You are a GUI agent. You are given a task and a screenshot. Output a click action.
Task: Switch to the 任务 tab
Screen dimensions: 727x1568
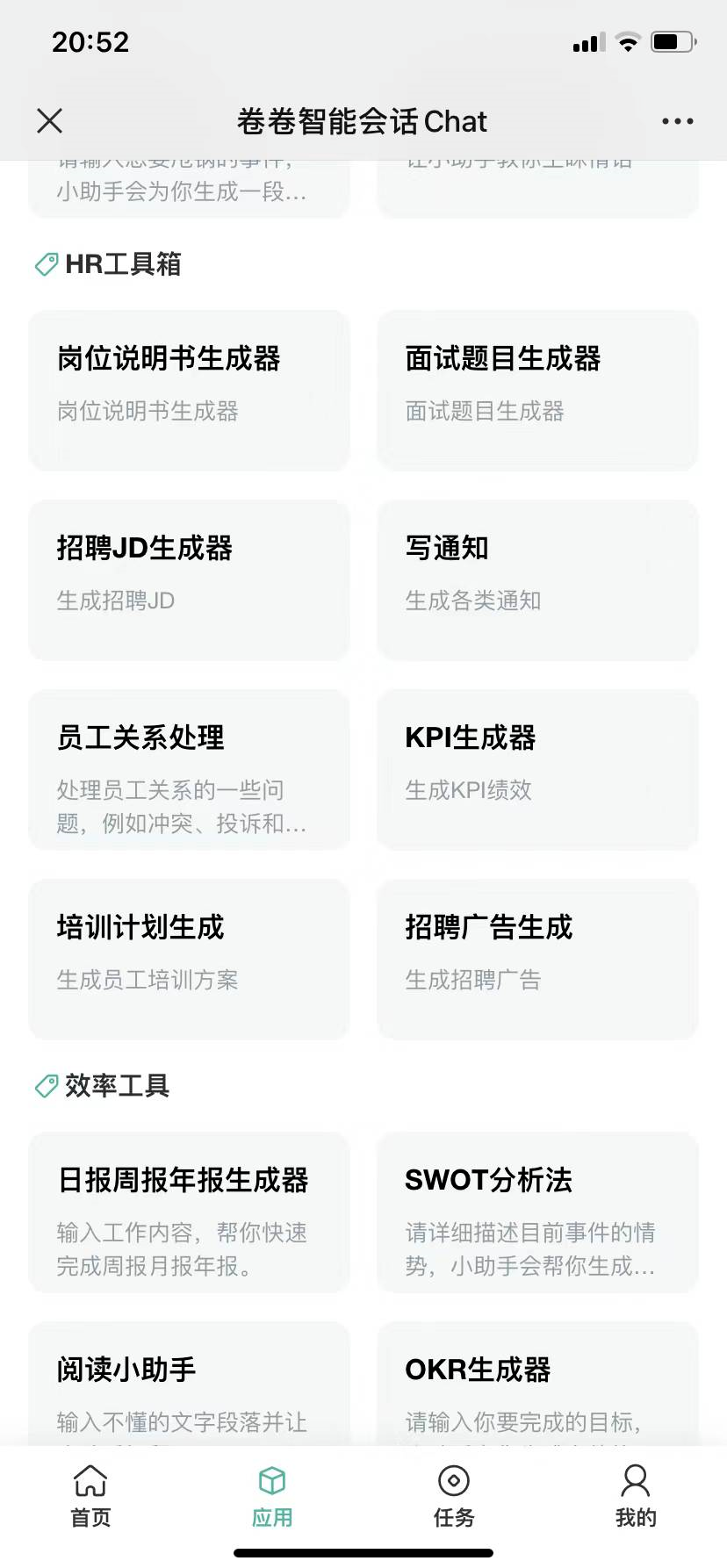click(x=454, y=1496)
